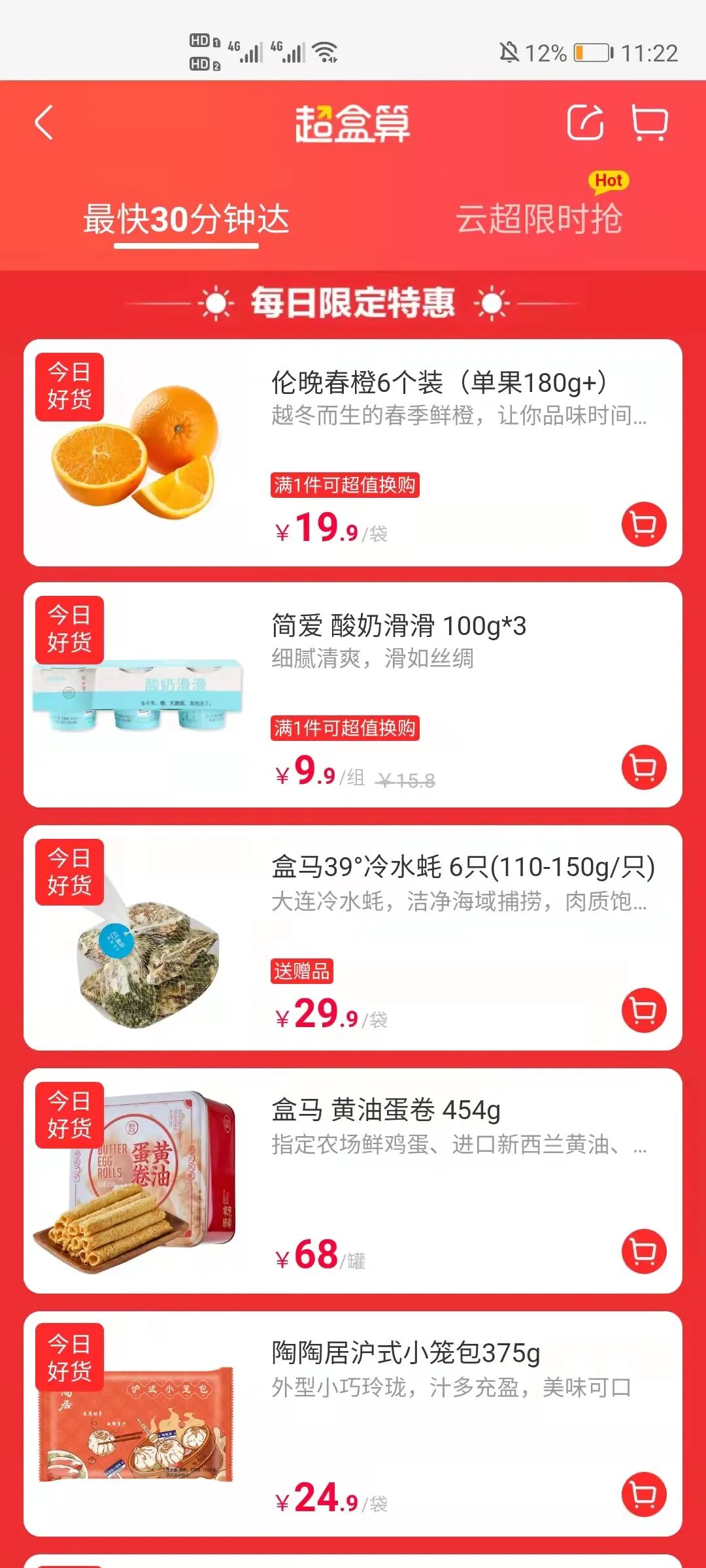Add 伦晚春橙 oranges to cart

tap(644, 524)
